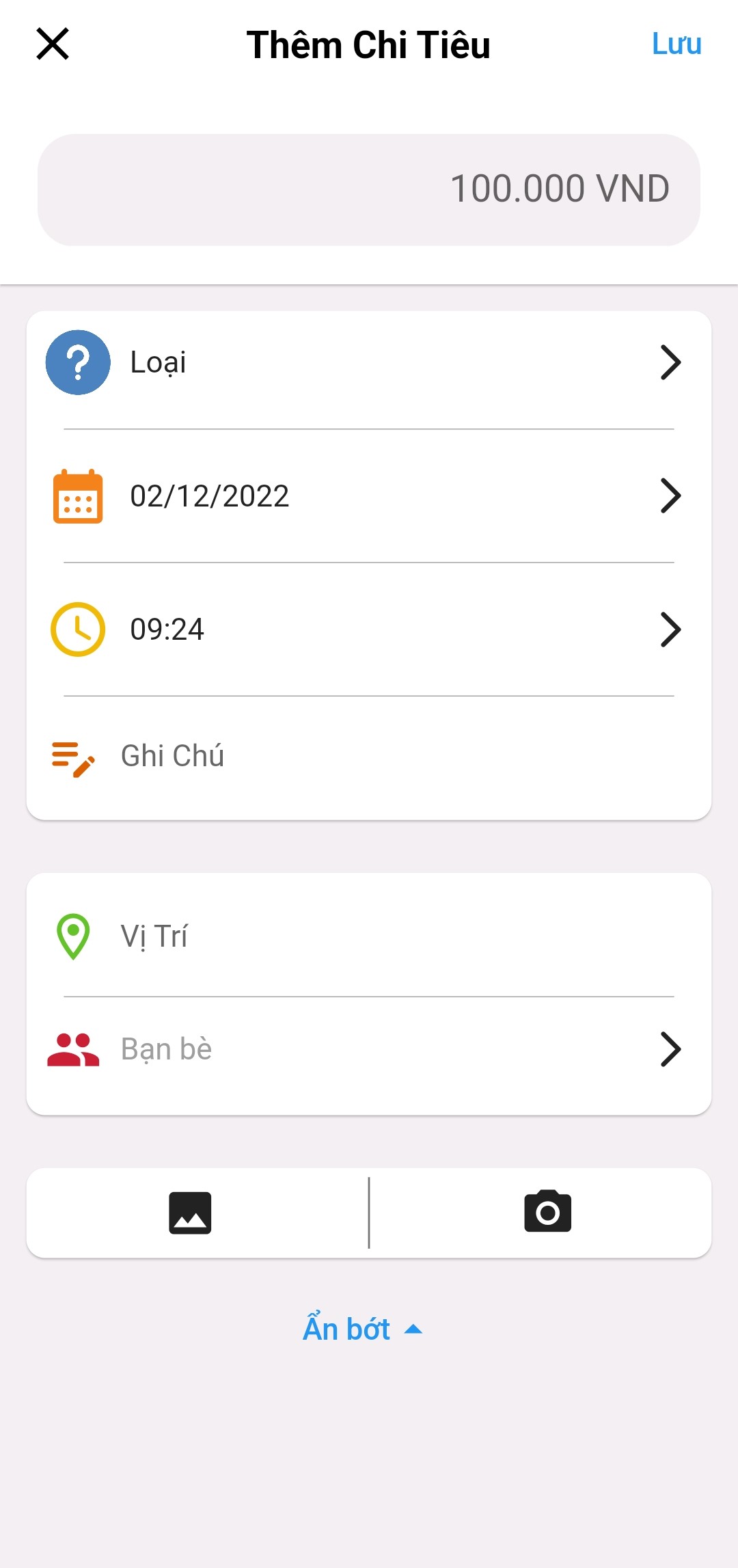Open the photo gallery icon
Viewport: 738px width, 1568px height.
pyautogui.click(x=190, y=1227)
